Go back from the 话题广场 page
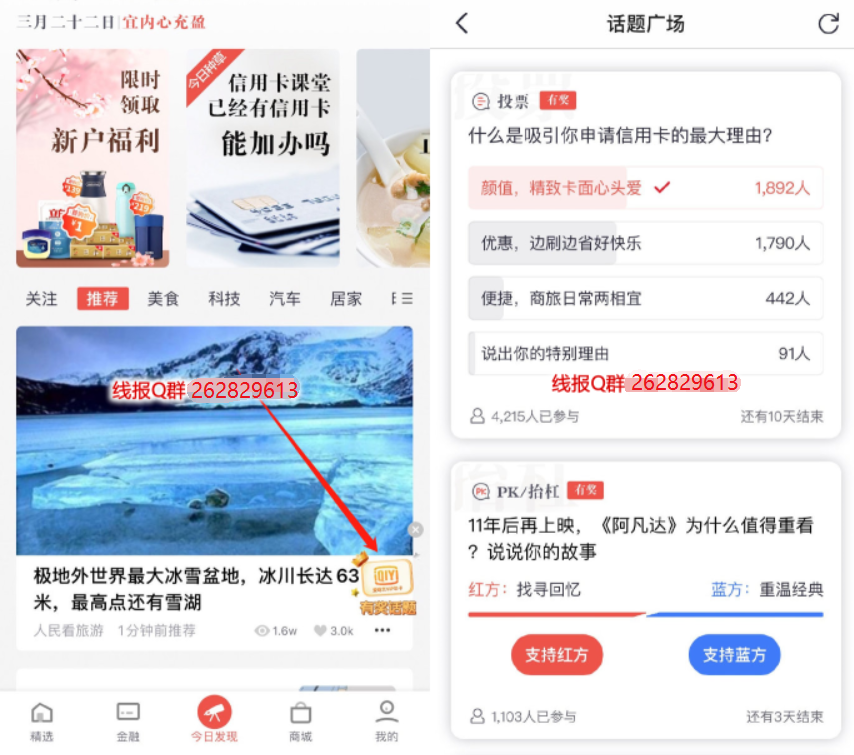Image resolution: width=854 pixels, height=755 pixels. click(461, 24)
